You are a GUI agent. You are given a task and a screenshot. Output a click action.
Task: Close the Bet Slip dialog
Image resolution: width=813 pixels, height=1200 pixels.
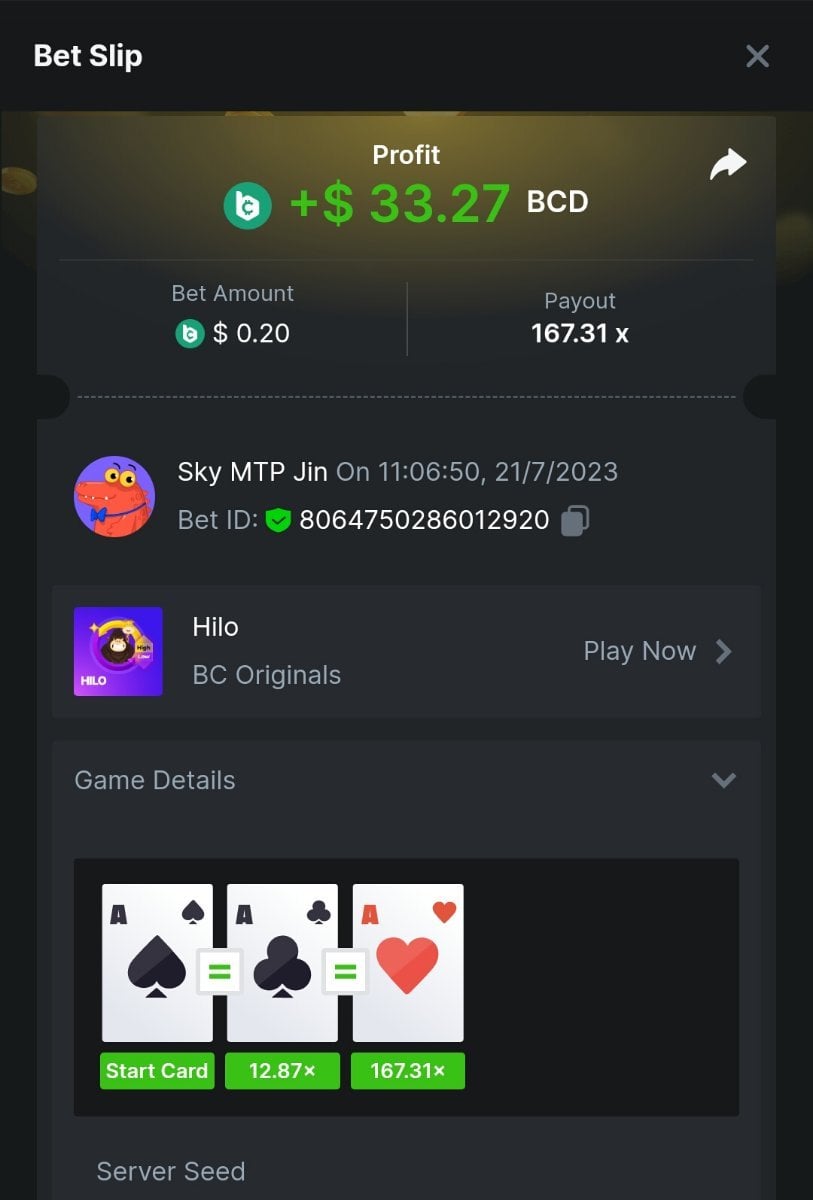click(x=757, y=56)
